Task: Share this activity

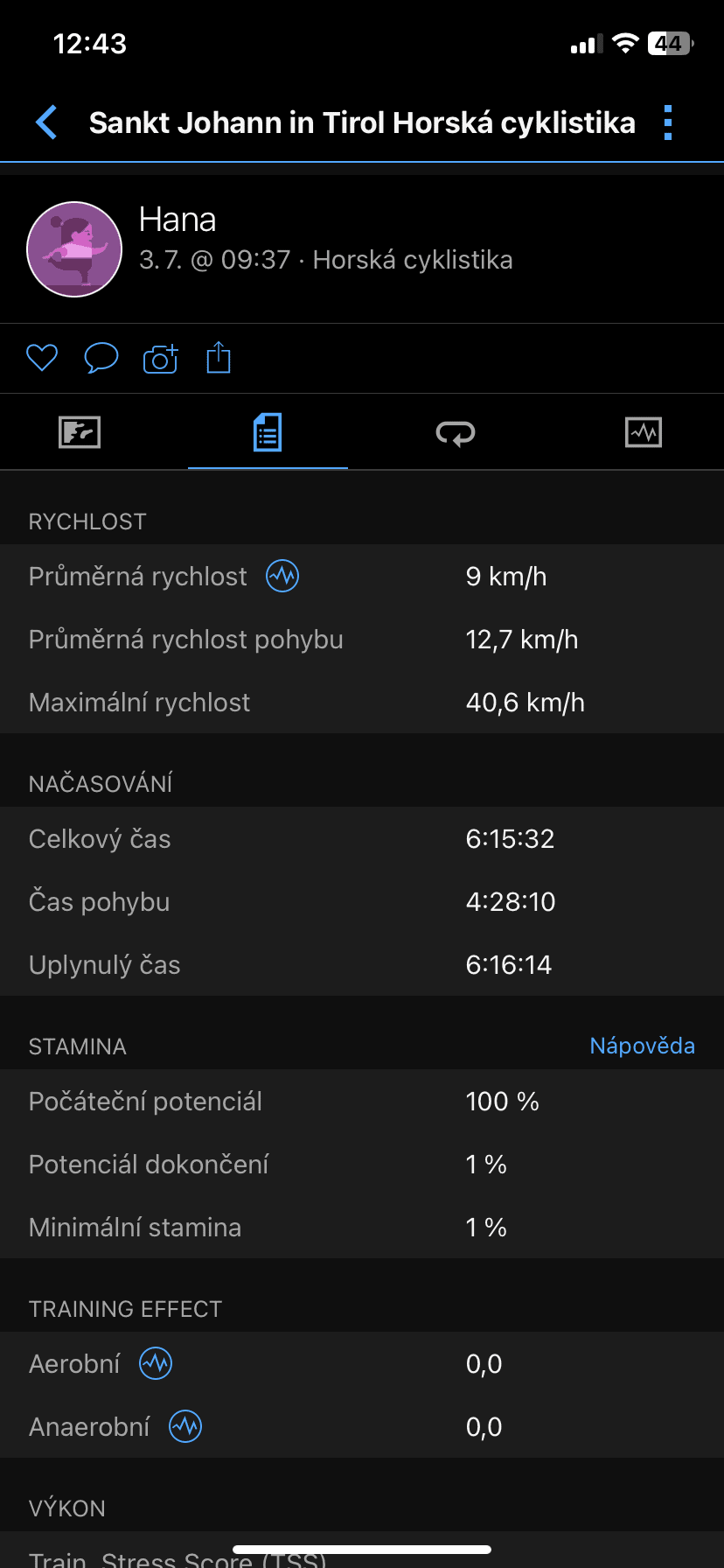Action: pyautogui.click(x=219, y=357)
